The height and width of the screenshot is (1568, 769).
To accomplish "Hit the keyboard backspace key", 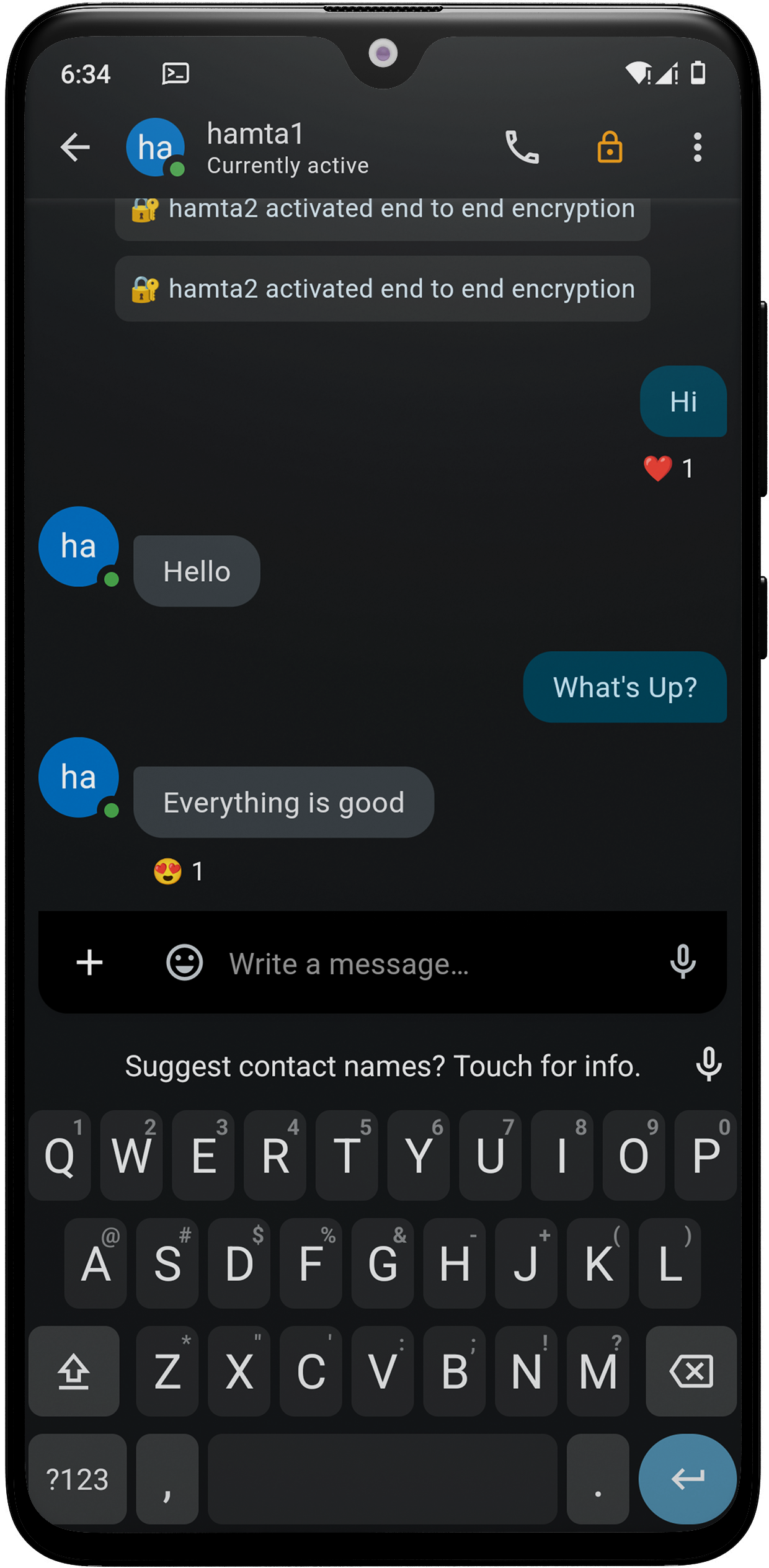I will tap(691, 1371).
